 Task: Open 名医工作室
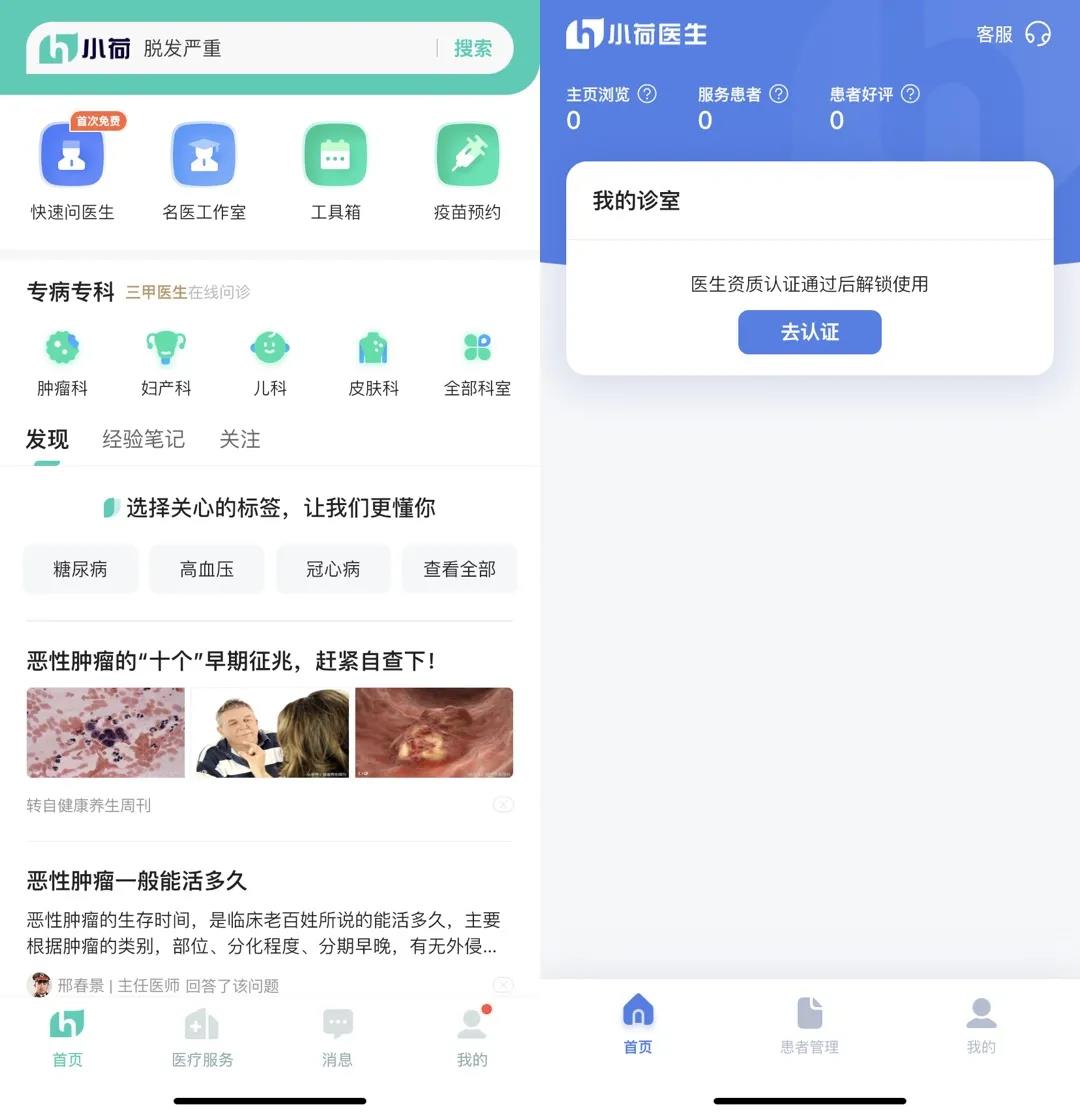(204, 170)
